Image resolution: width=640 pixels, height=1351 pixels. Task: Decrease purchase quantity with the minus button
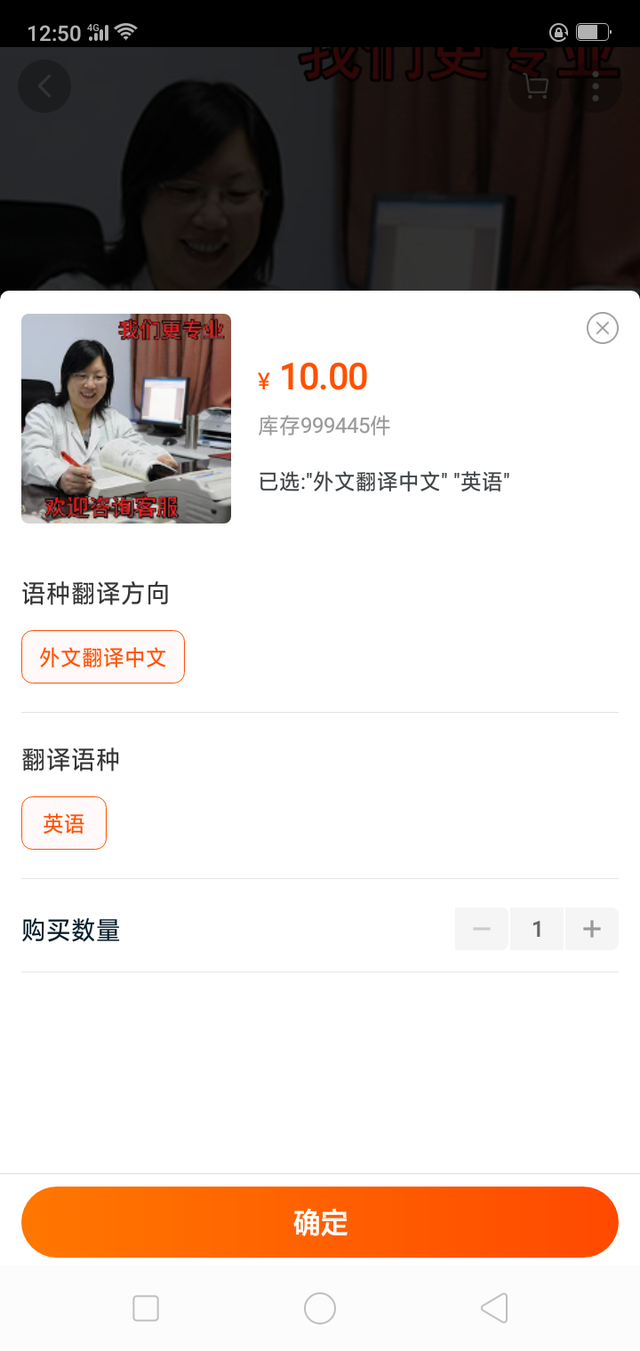[482, 929]
